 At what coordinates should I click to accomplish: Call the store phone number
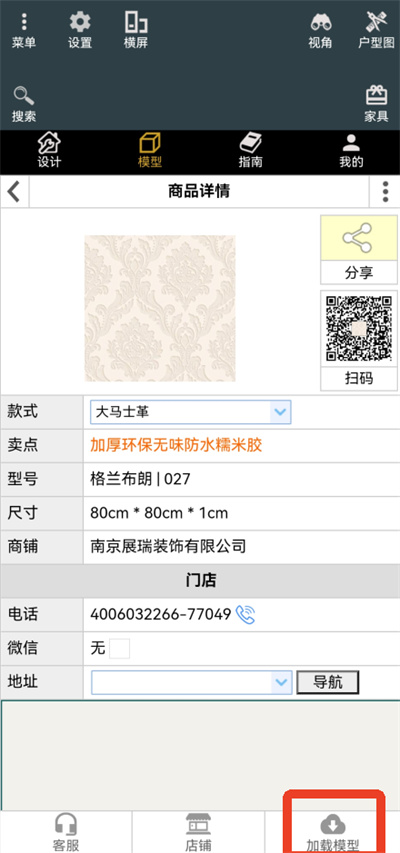(x=245, y=615)
